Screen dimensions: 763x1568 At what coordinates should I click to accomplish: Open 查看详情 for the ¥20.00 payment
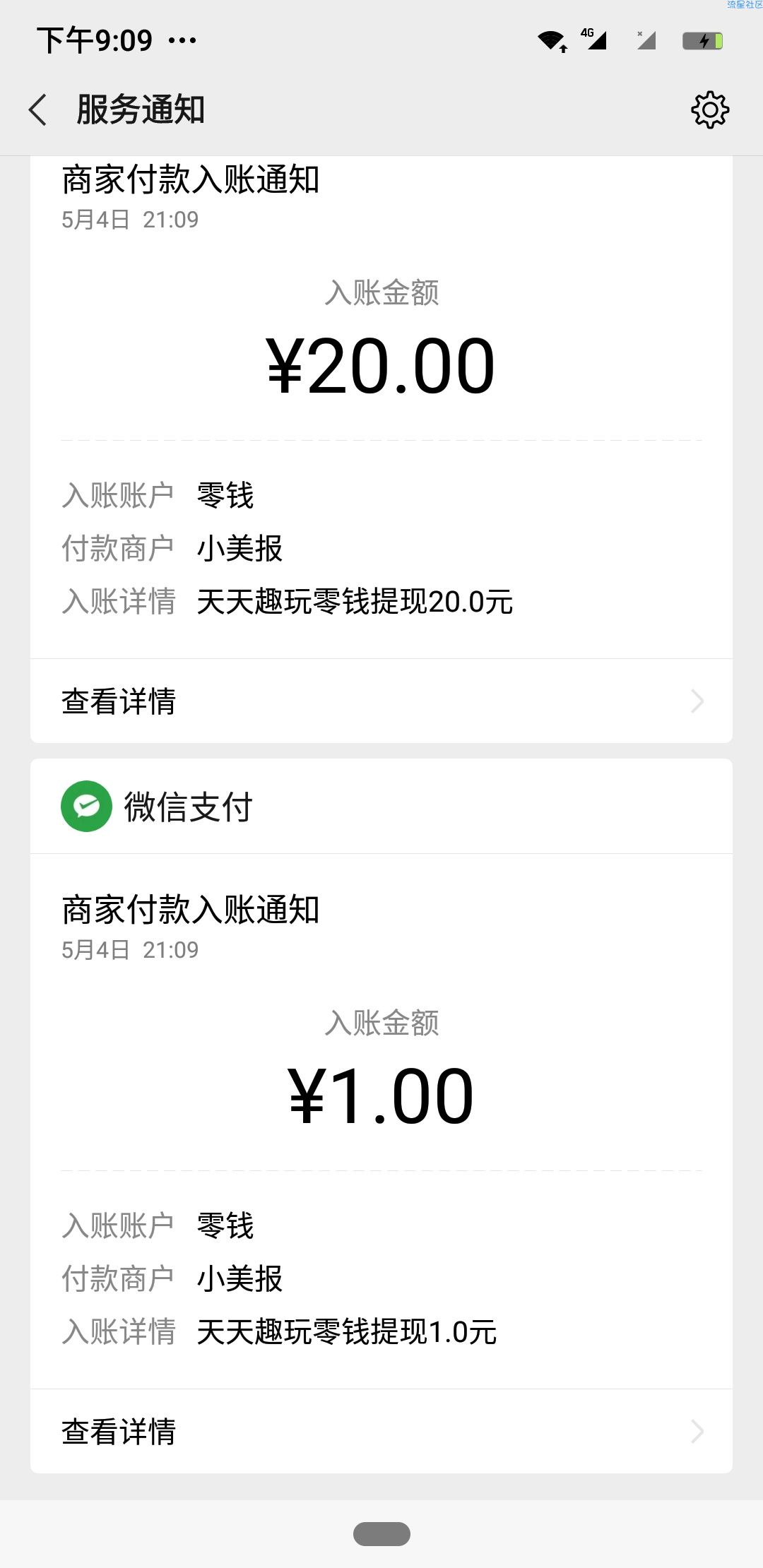(x=381, y=701)
